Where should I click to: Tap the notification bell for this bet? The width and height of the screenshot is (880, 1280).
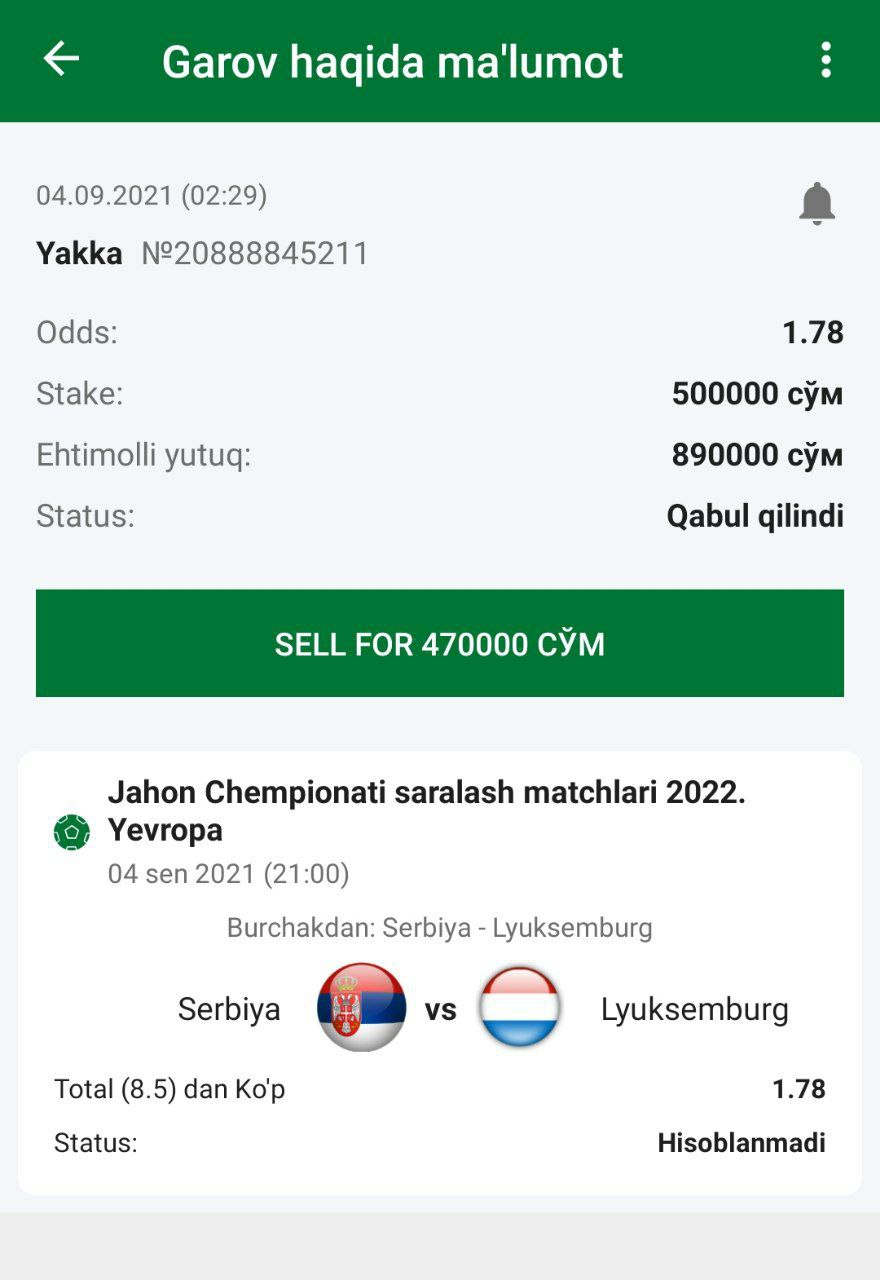pos(817,203)
